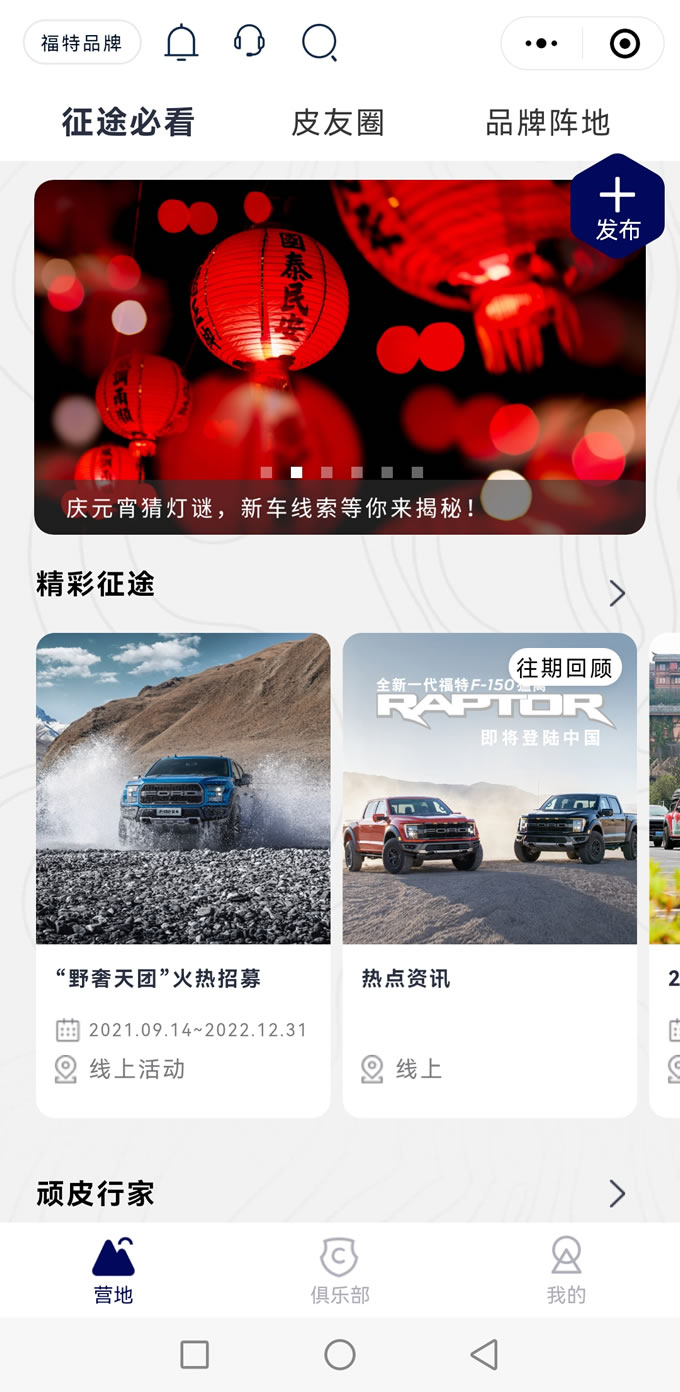
Task: Select the 征途必看 tab
Action: point(128,123)
